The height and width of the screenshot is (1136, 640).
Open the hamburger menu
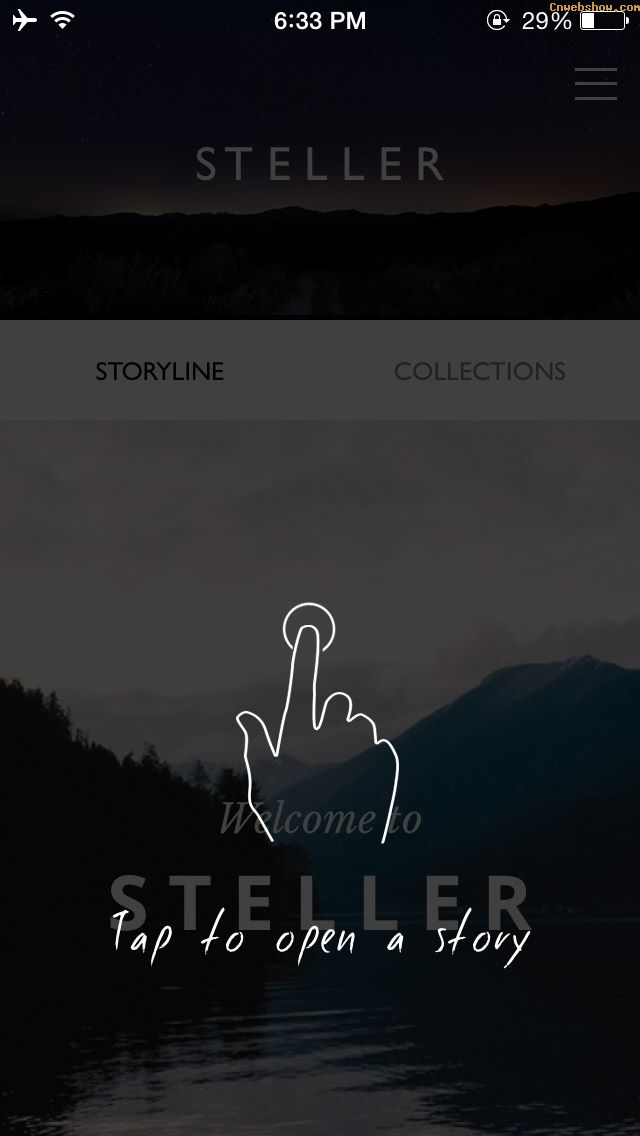coord(596,84)
